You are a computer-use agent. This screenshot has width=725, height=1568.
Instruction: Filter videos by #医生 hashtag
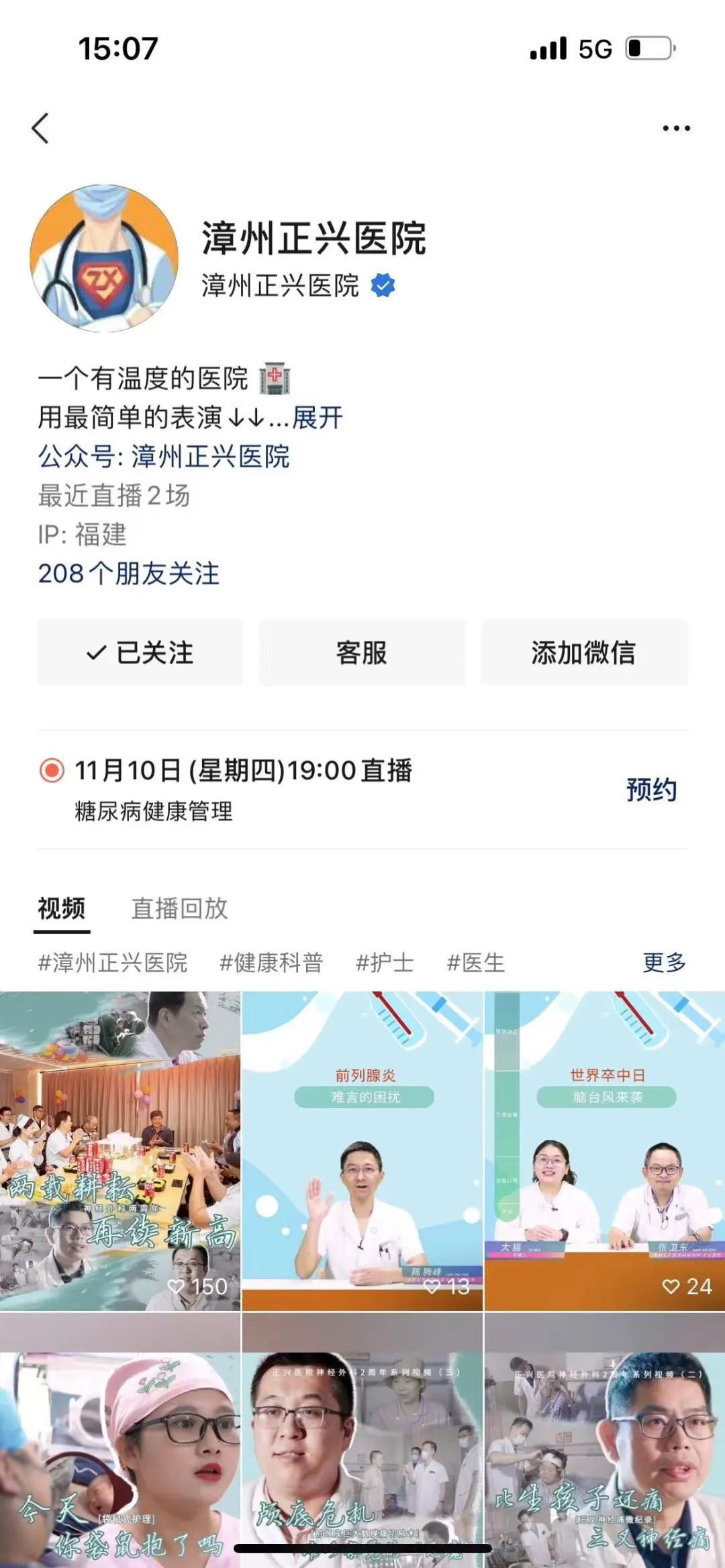475,963
